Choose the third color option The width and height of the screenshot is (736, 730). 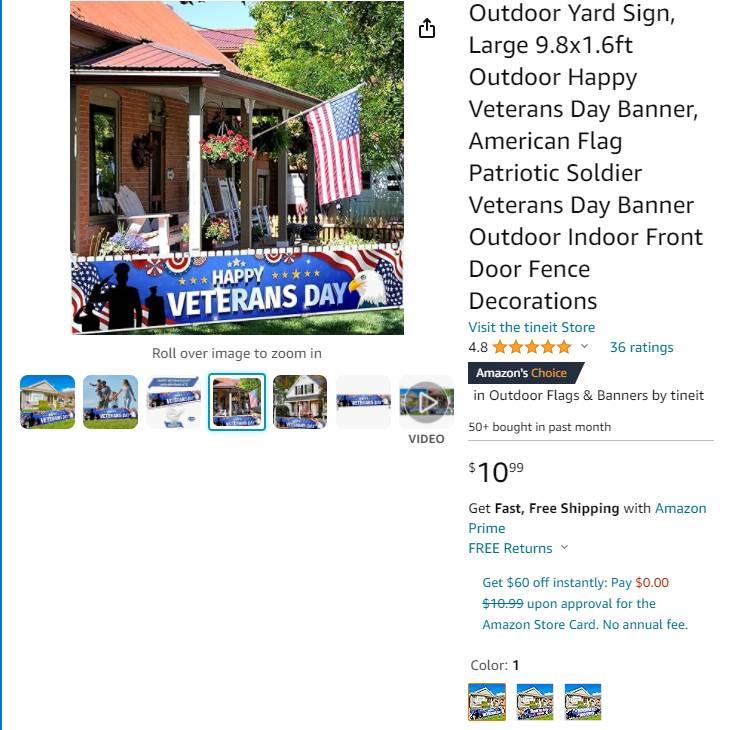[x=583, y=702]
